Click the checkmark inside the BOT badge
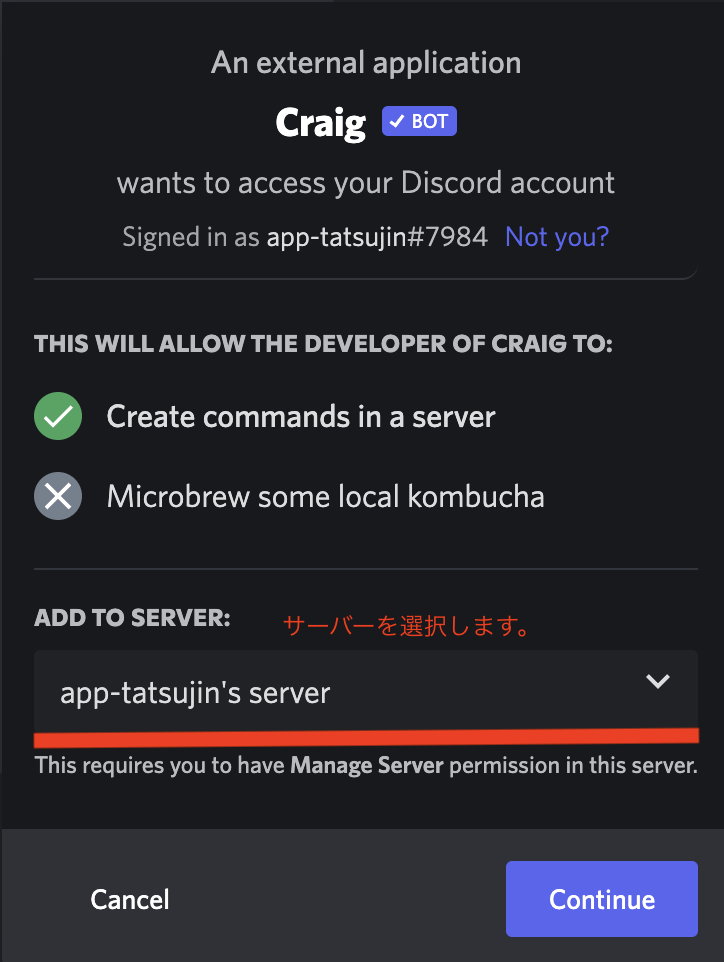This screenshot has width=724, height=962. [398, 121]
